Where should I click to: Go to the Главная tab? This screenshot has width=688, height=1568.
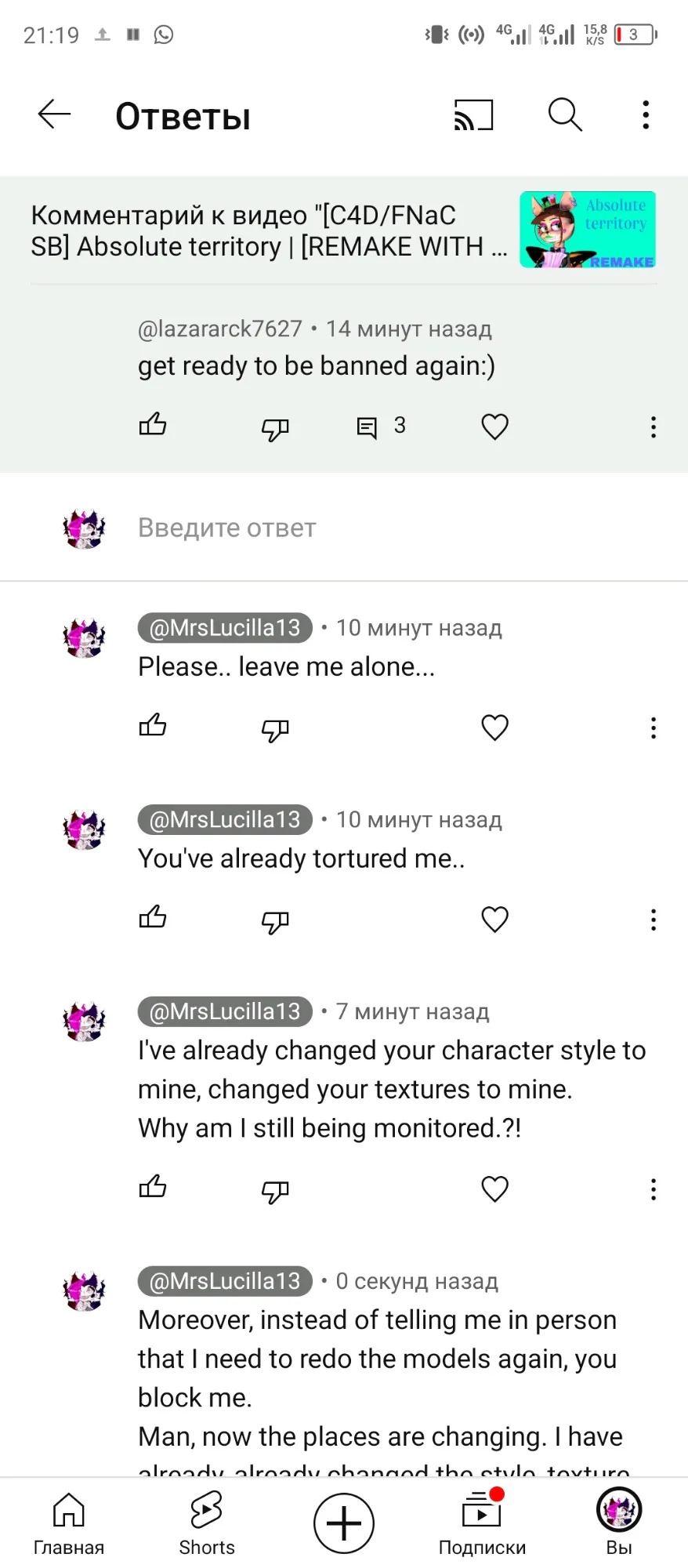69,1523
